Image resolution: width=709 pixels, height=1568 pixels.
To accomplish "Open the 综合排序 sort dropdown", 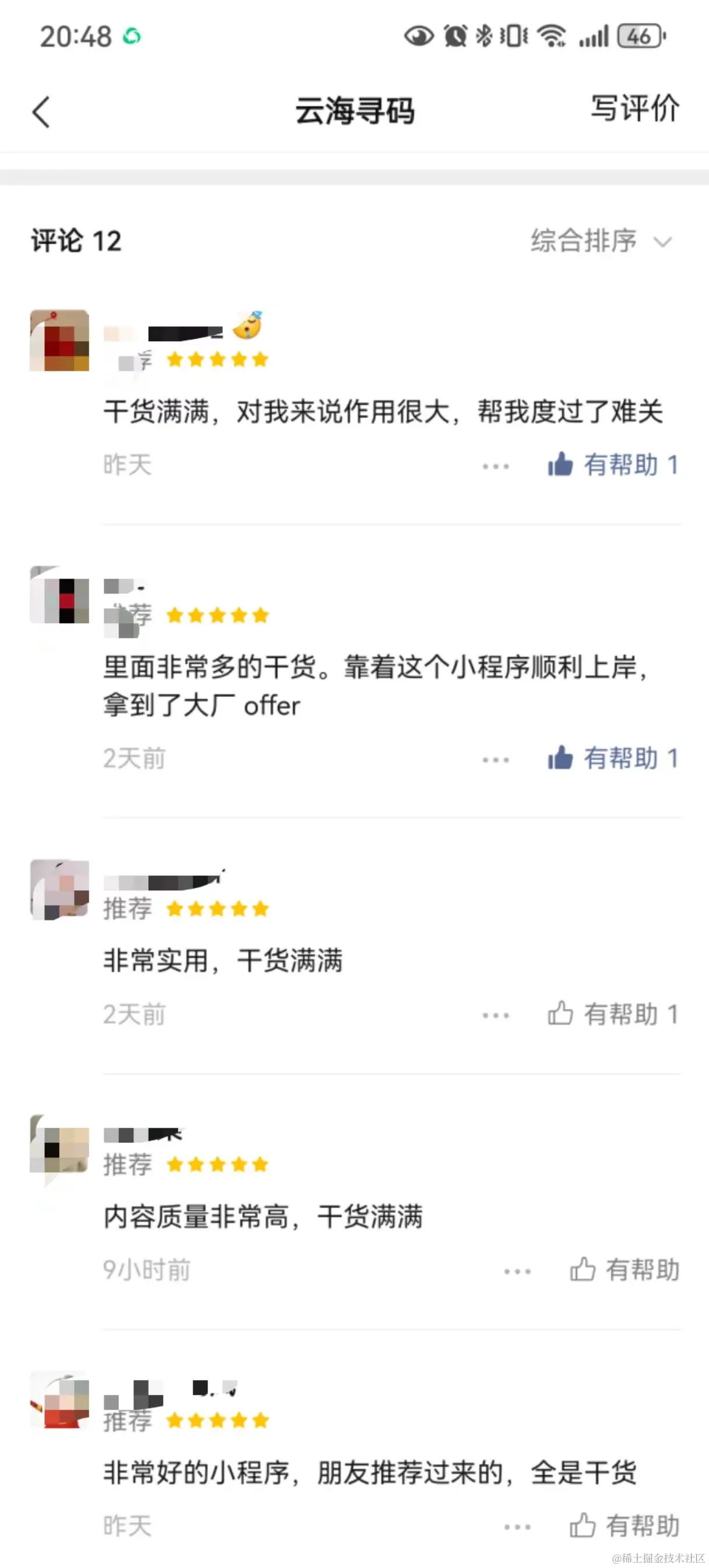I will point(601,241).
